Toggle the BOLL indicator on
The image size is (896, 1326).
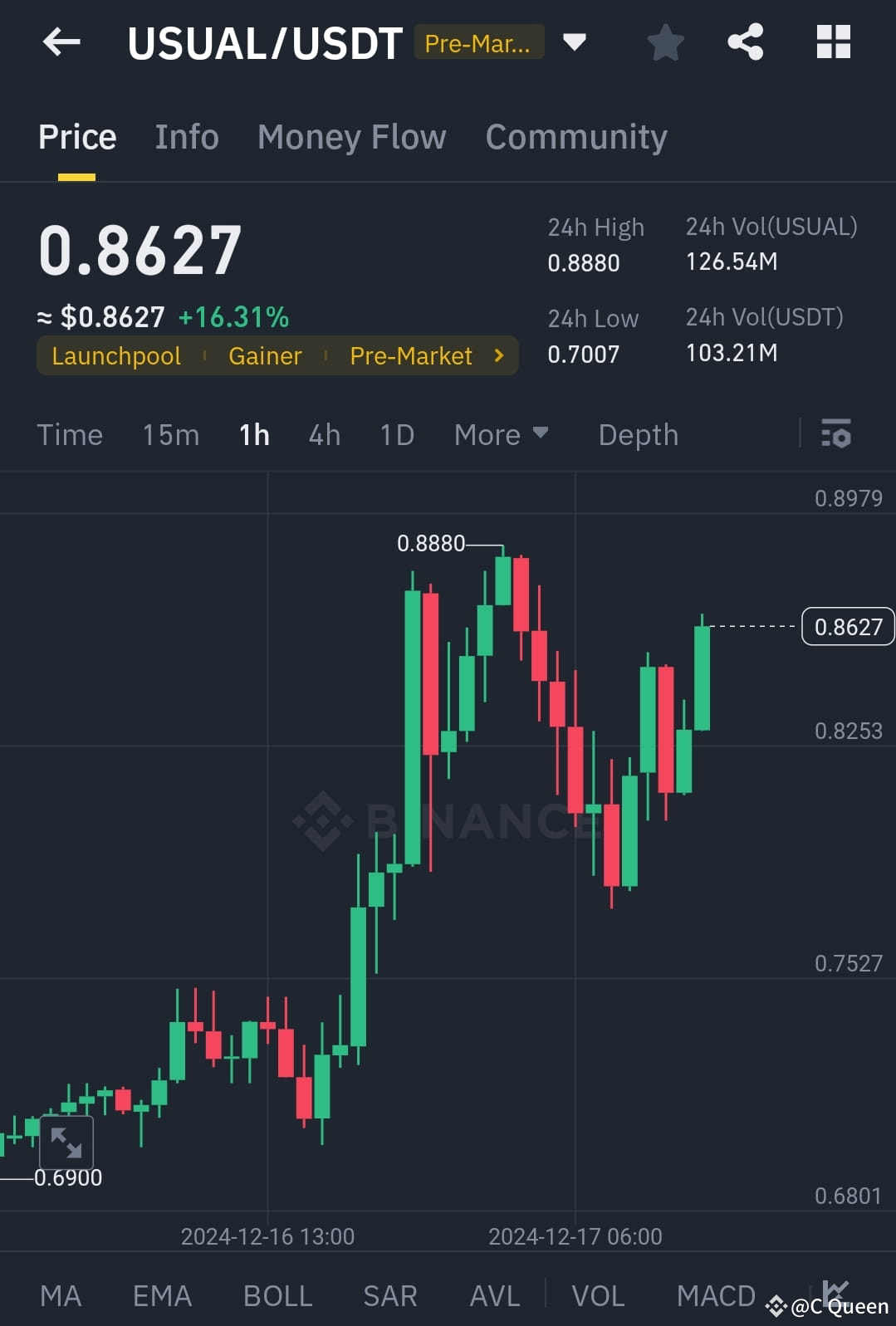point(277,1295)
